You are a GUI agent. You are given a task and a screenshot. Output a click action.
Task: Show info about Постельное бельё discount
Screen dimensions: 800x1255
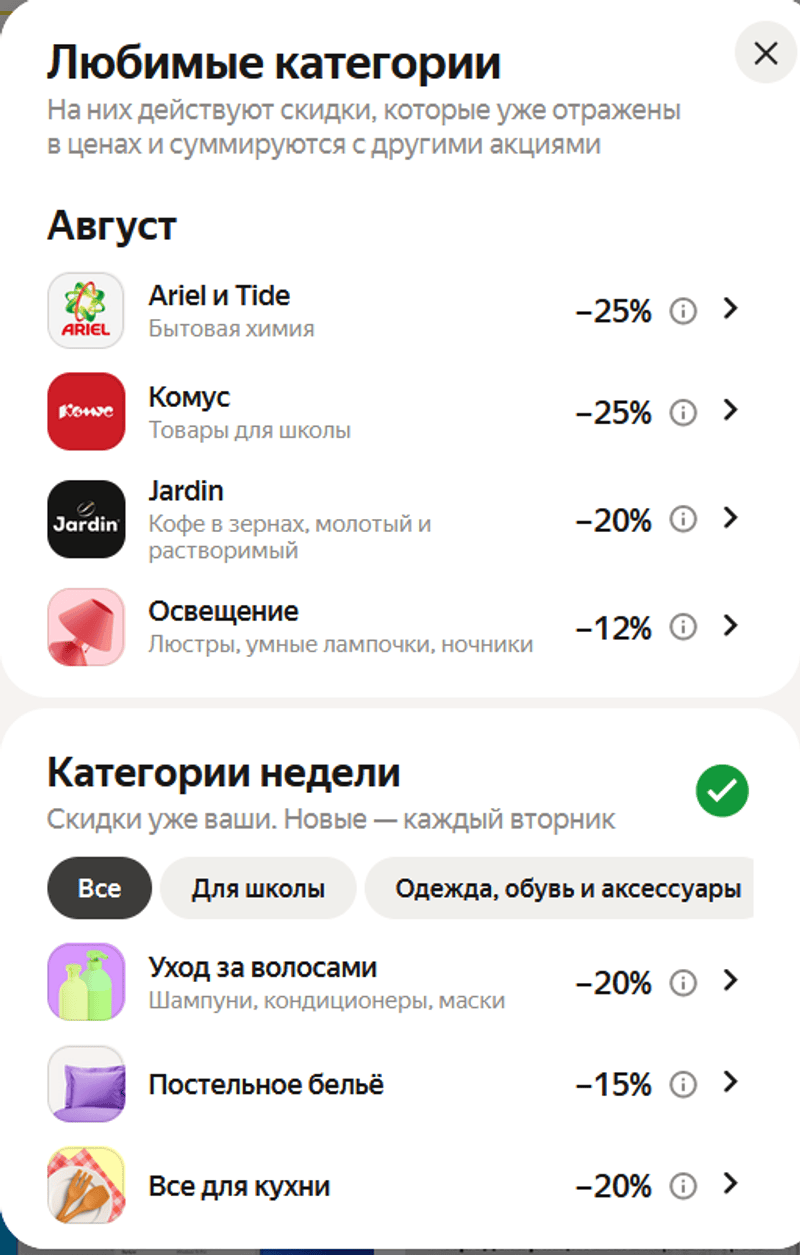coord(683,1084)
